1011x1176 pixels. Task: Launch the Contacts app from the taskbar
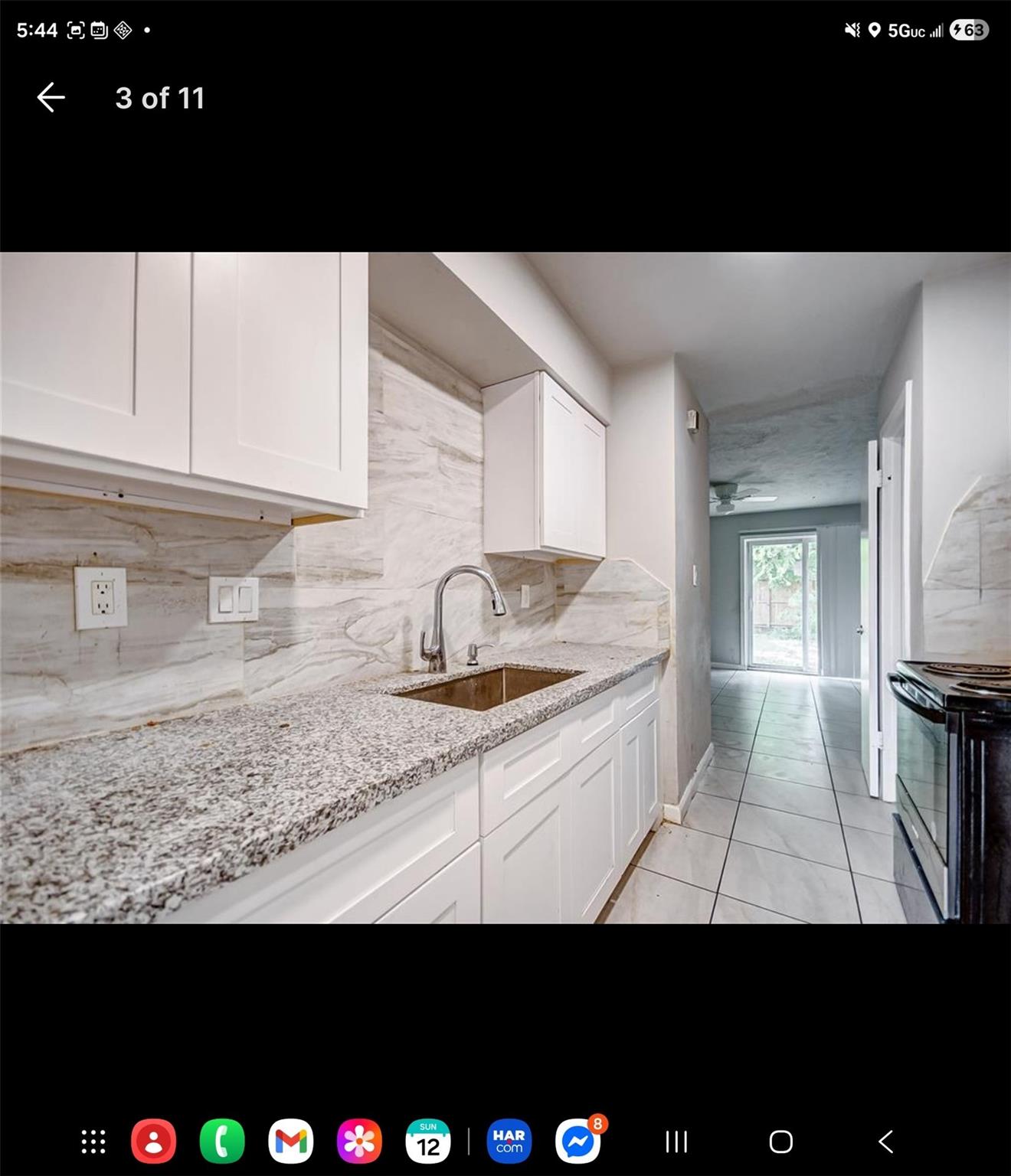(153, 1142)
